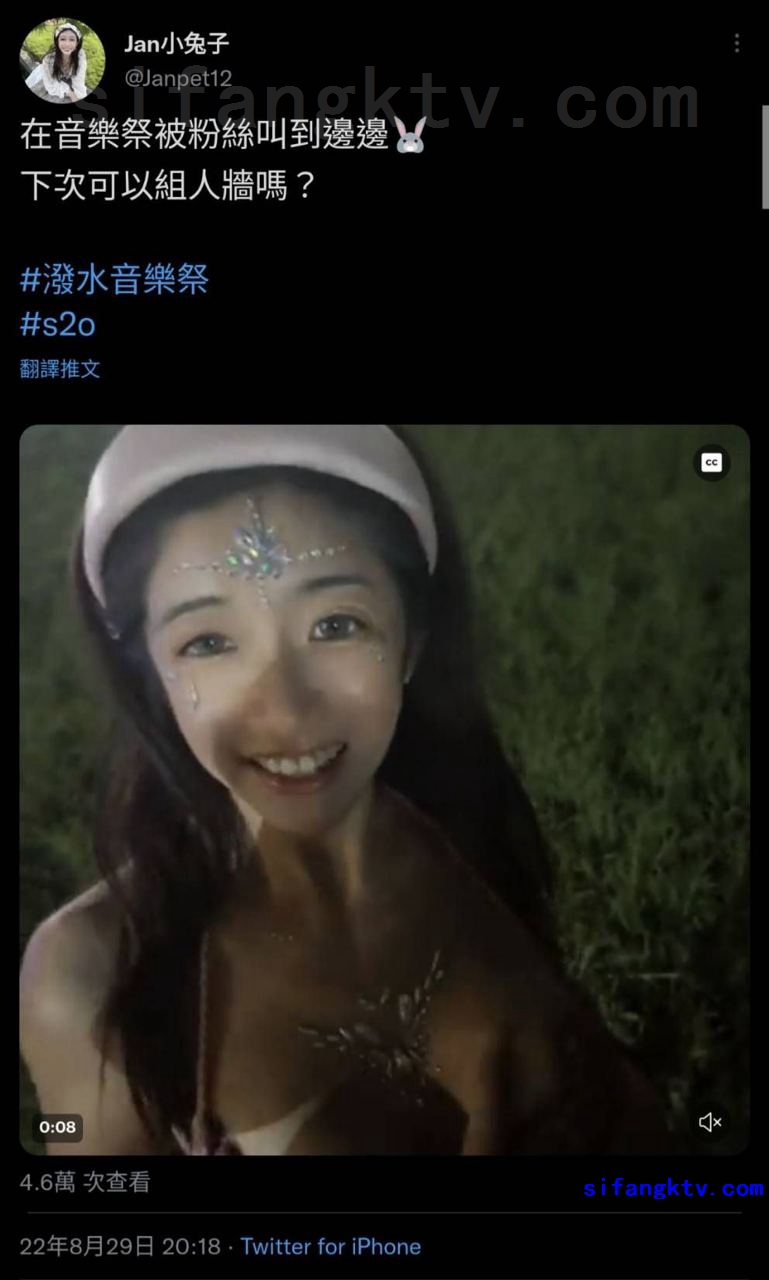Open the #s2o hashtag

tap(58, 325)
